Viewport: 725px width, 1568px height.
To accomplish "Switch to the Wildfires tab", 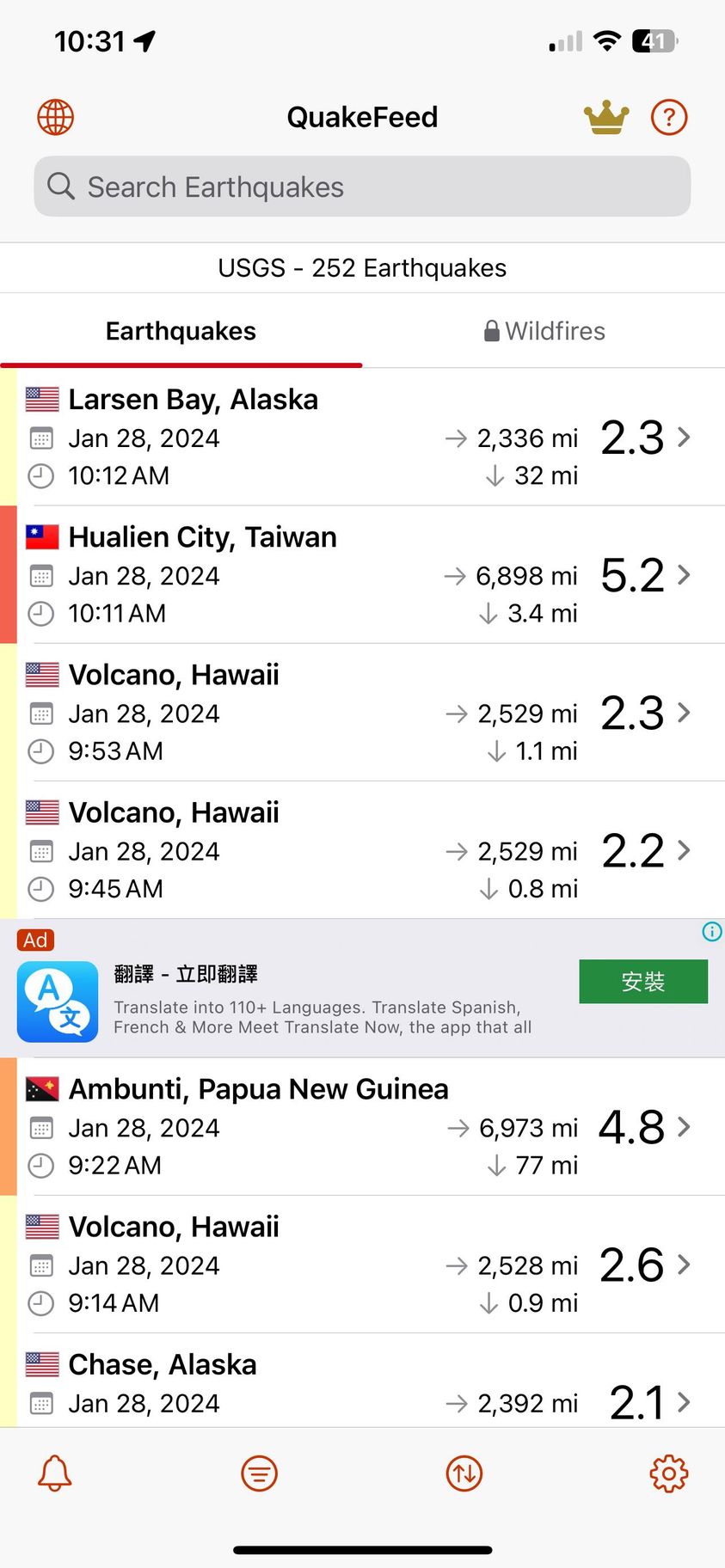I will 544,331.
